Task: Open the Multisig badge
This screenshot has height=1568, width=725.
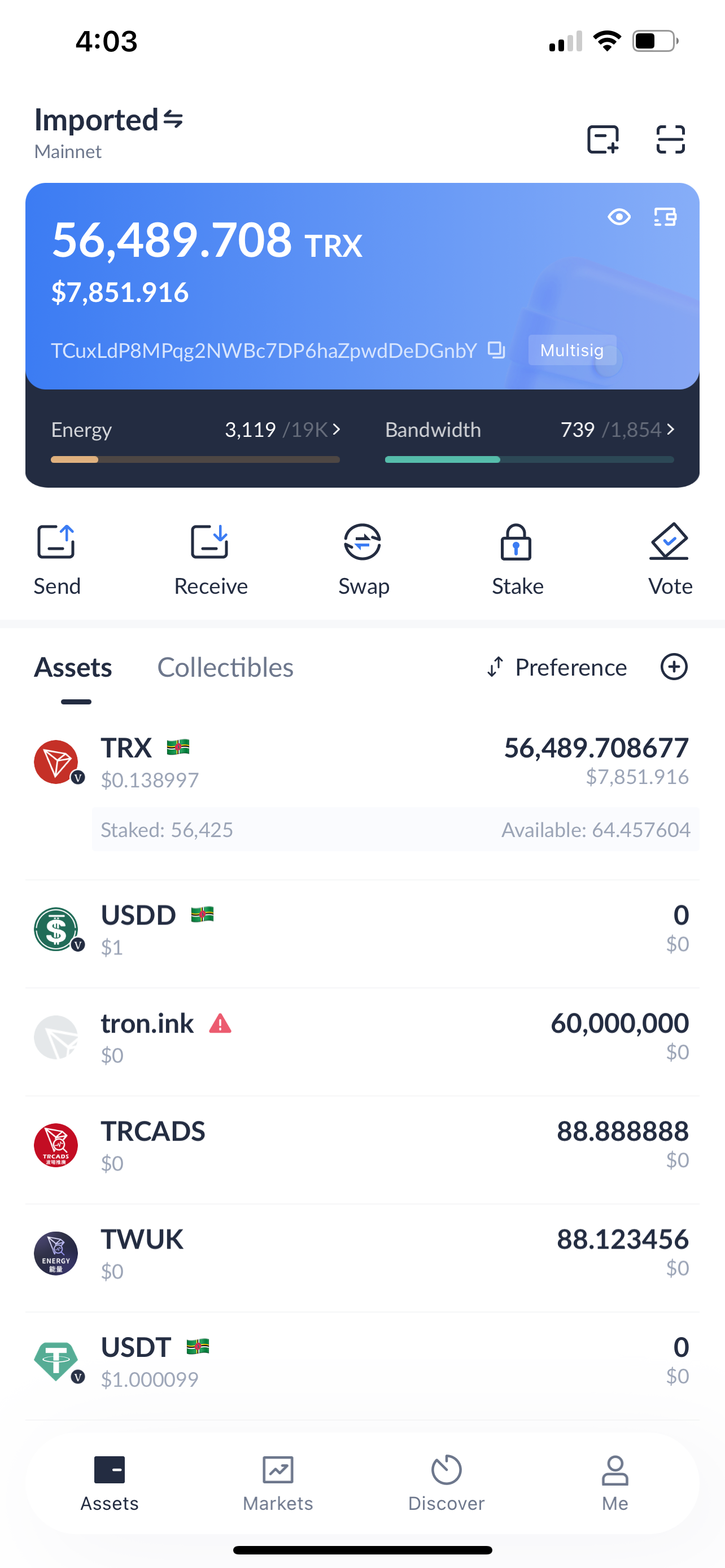Action: coord(571,350)
